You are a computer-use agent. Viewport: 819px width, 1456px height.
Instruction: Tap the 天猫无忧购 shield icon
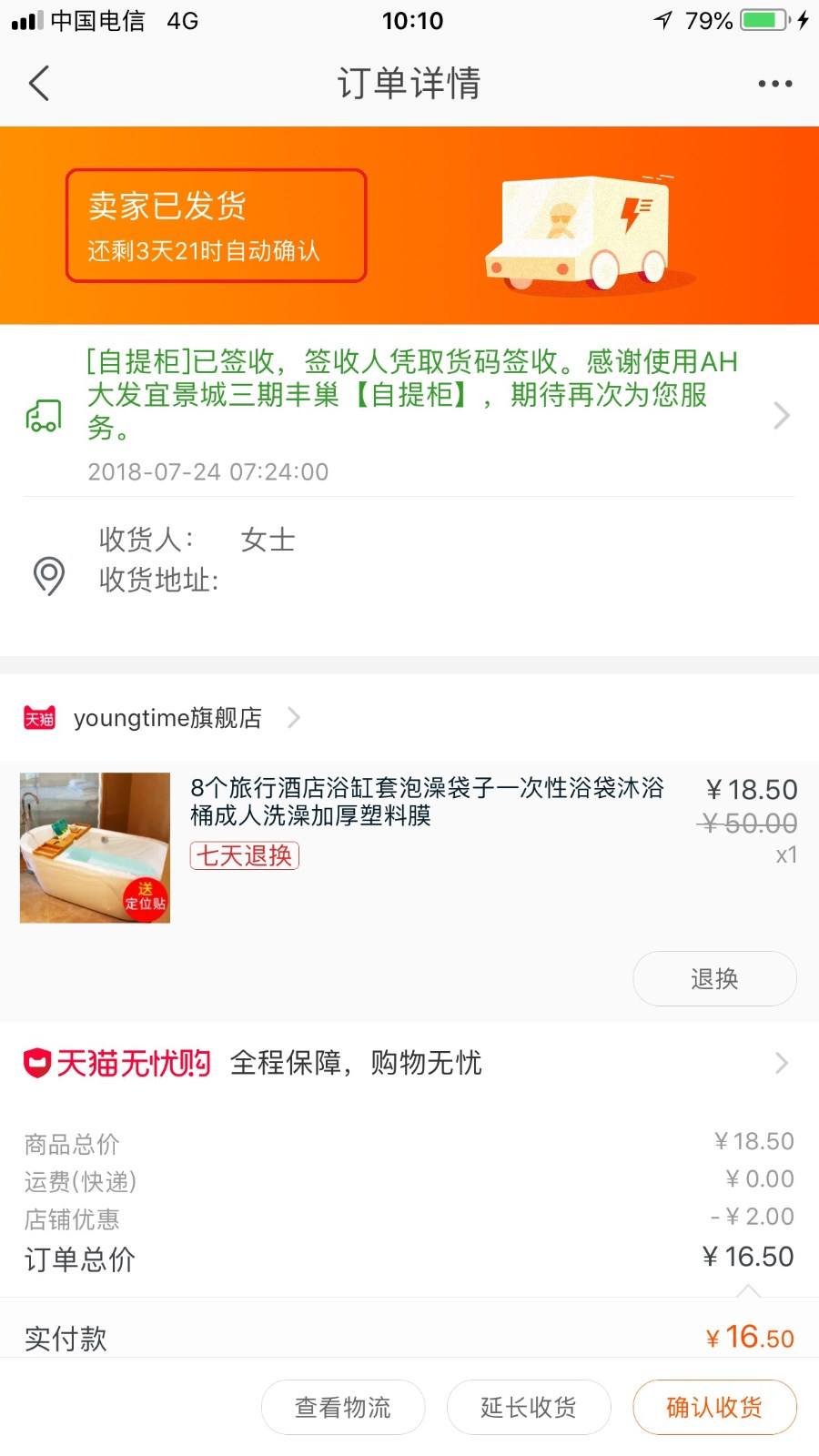pyautogui.click(x=36, y=1062)
